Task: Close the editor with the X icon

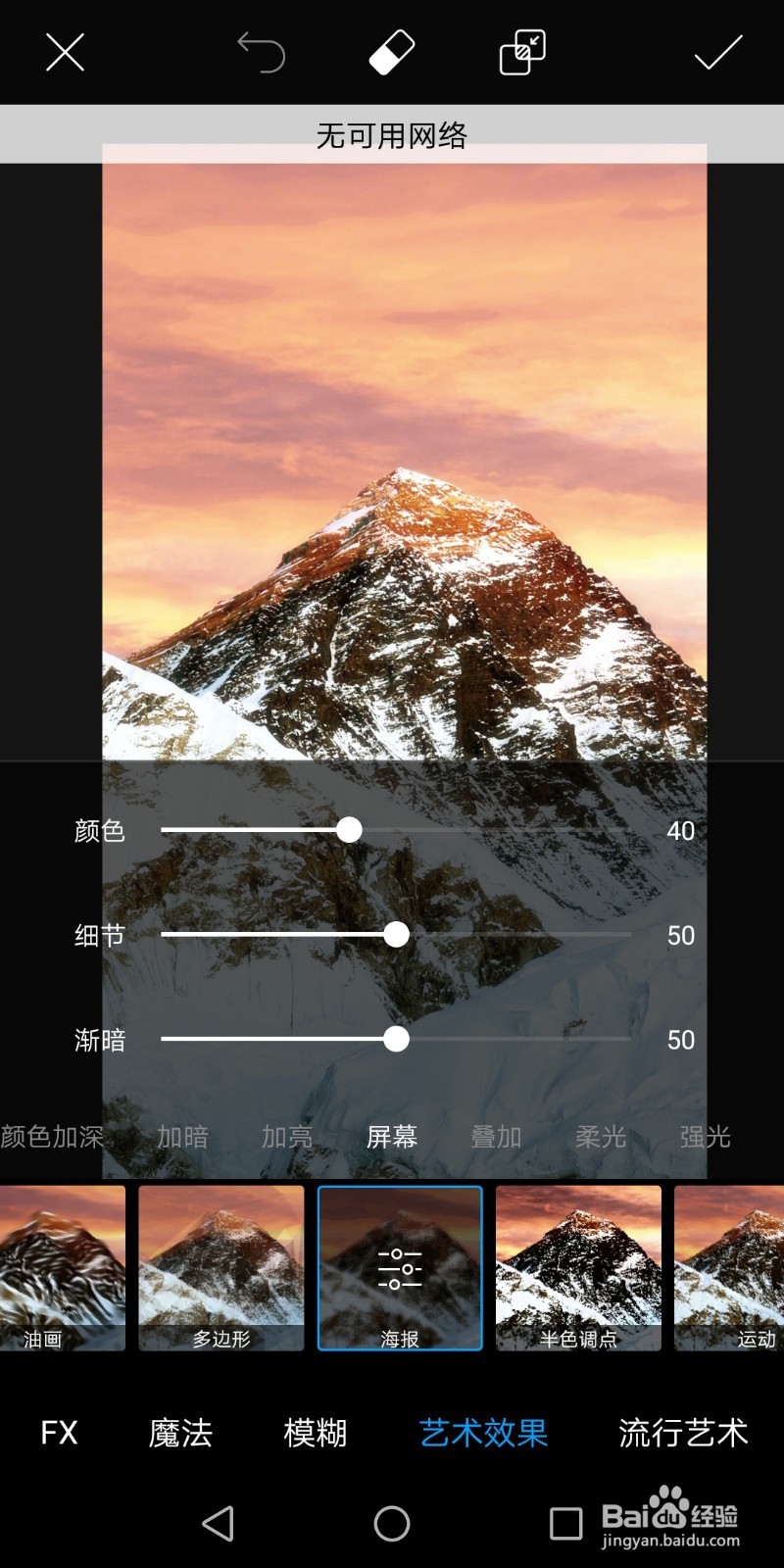Action: [x=65, y=52]
